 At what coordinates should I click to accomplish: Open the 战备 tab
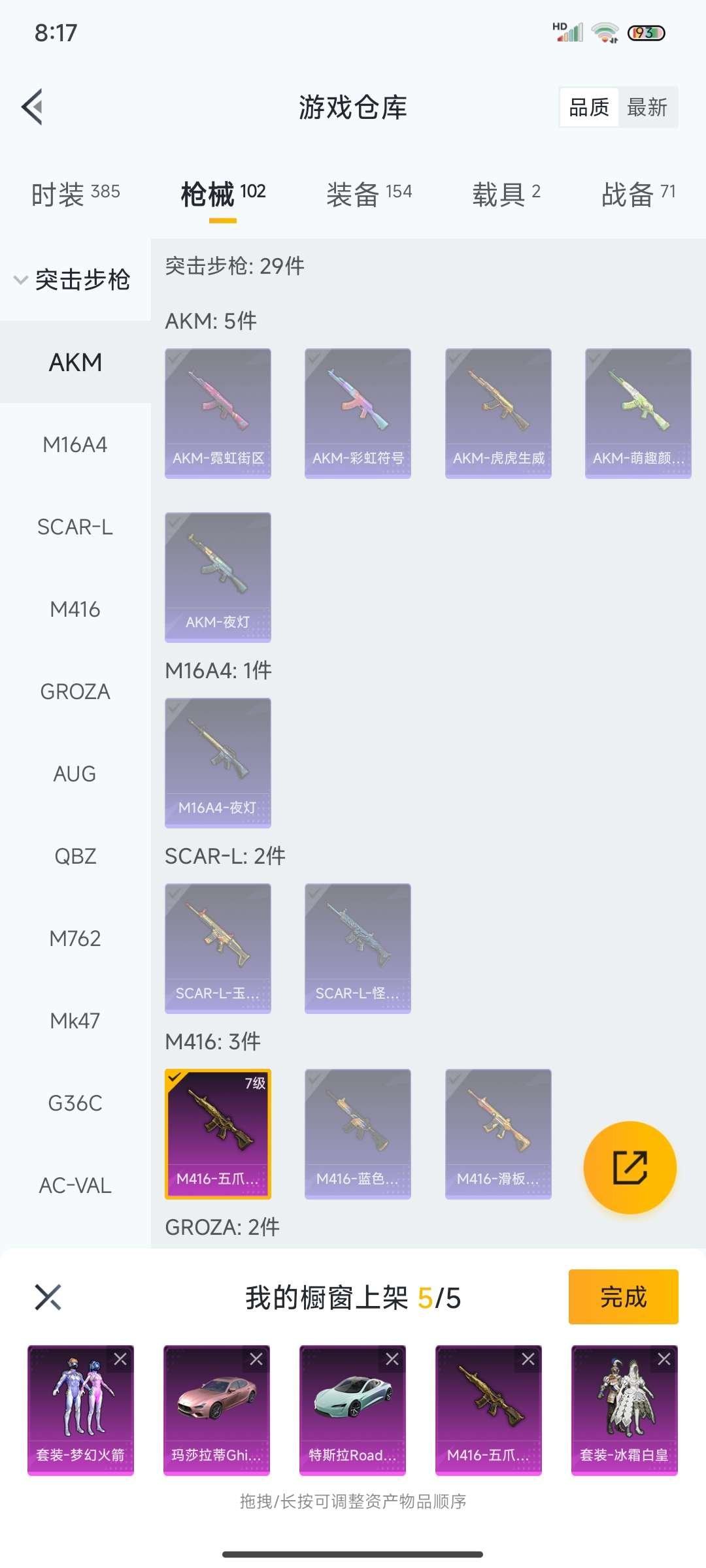pos(637,194)
